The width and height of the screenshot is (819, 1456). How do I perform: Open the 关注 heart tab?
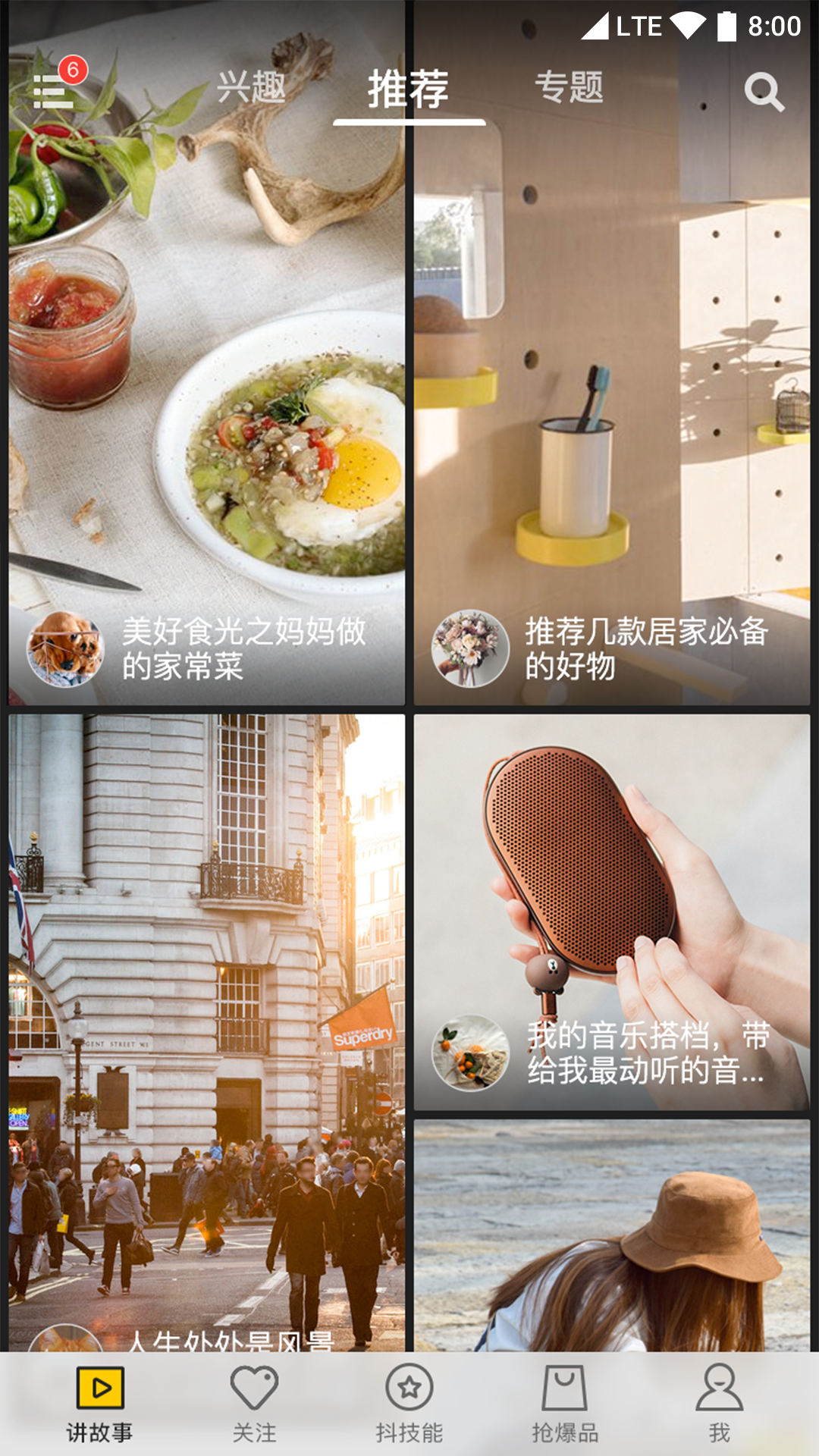click(254, 1404)
